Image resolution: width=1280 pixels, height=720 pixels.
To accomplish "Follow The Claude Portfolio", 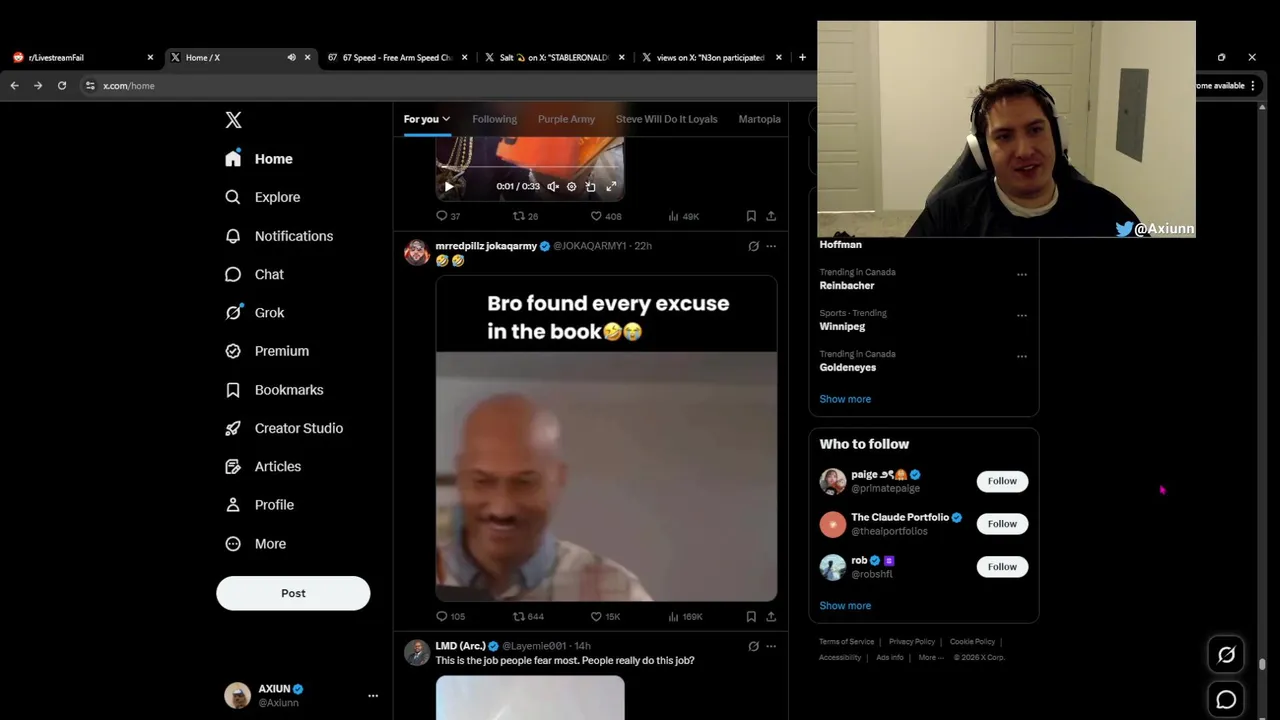I will [x=1001, y=524].
